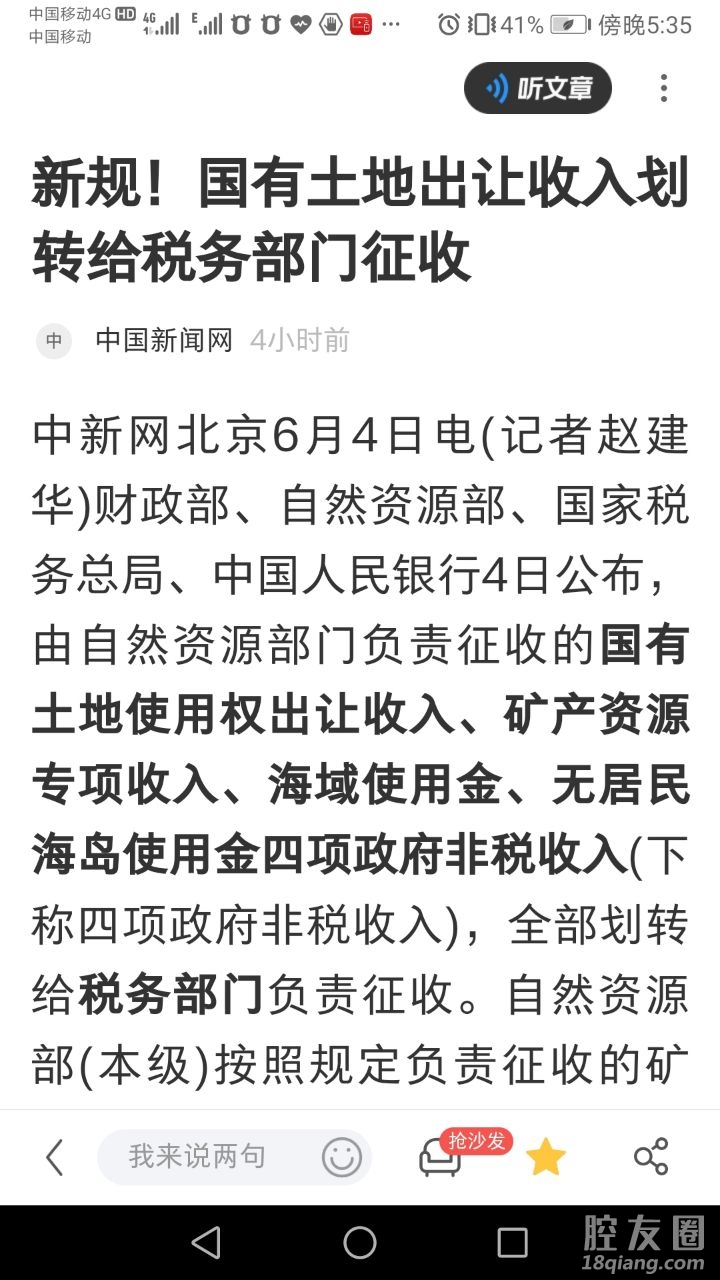Share this article
720x1280 pixels.
tap(651, 1157)
